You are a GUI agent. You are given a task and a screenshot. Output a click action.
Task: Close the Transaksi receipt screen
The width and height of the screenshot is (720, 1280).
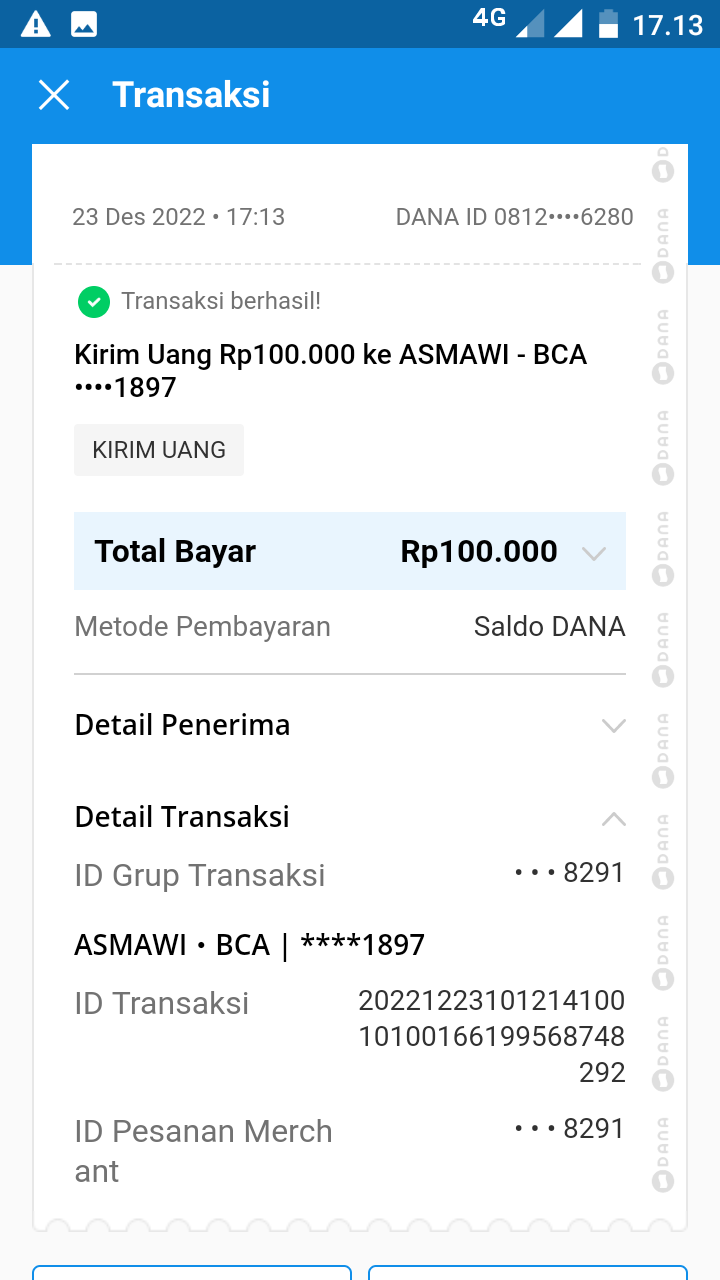coord(54,95)
